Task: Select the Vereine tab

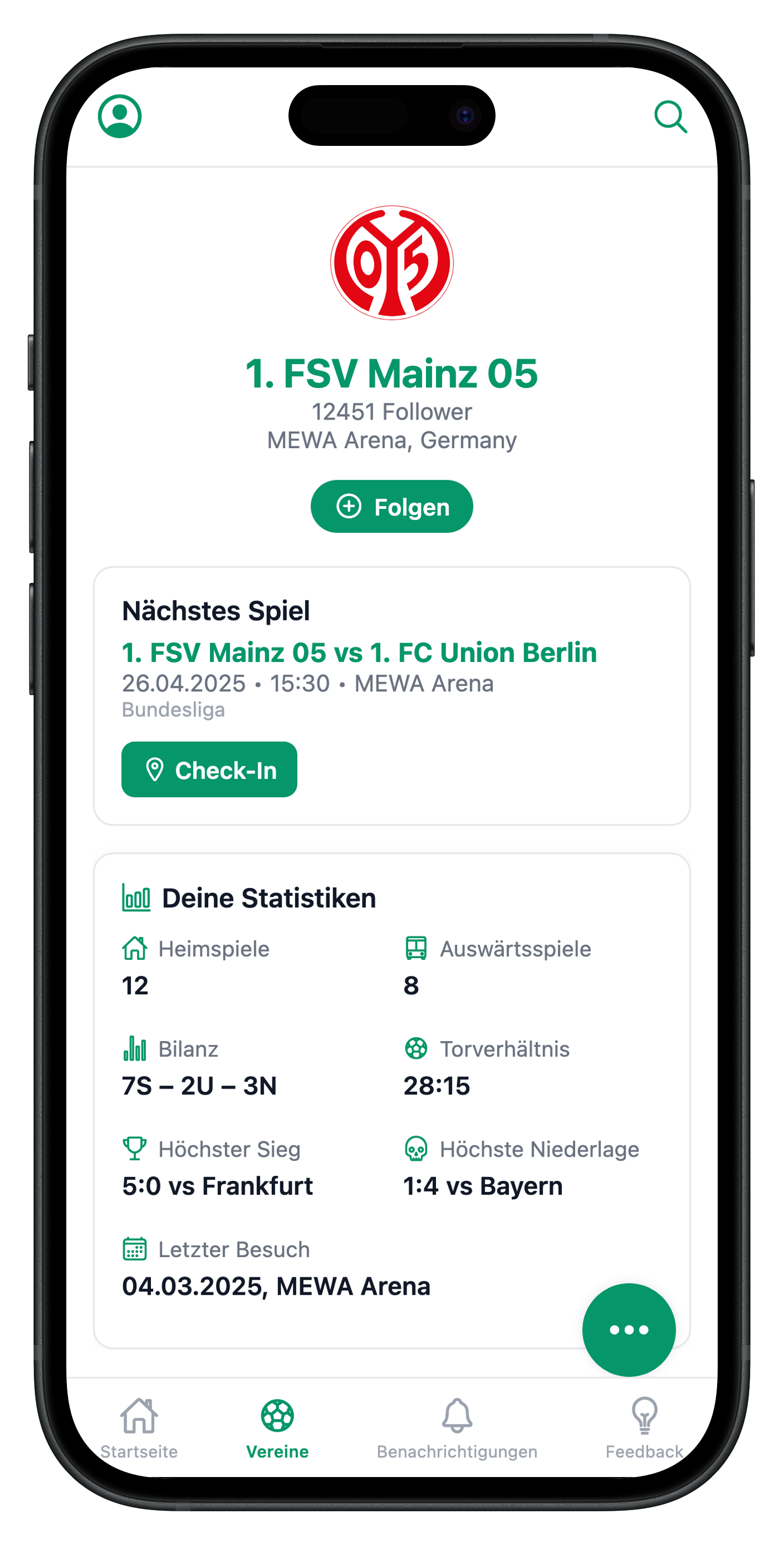Action: (277, 1427)
